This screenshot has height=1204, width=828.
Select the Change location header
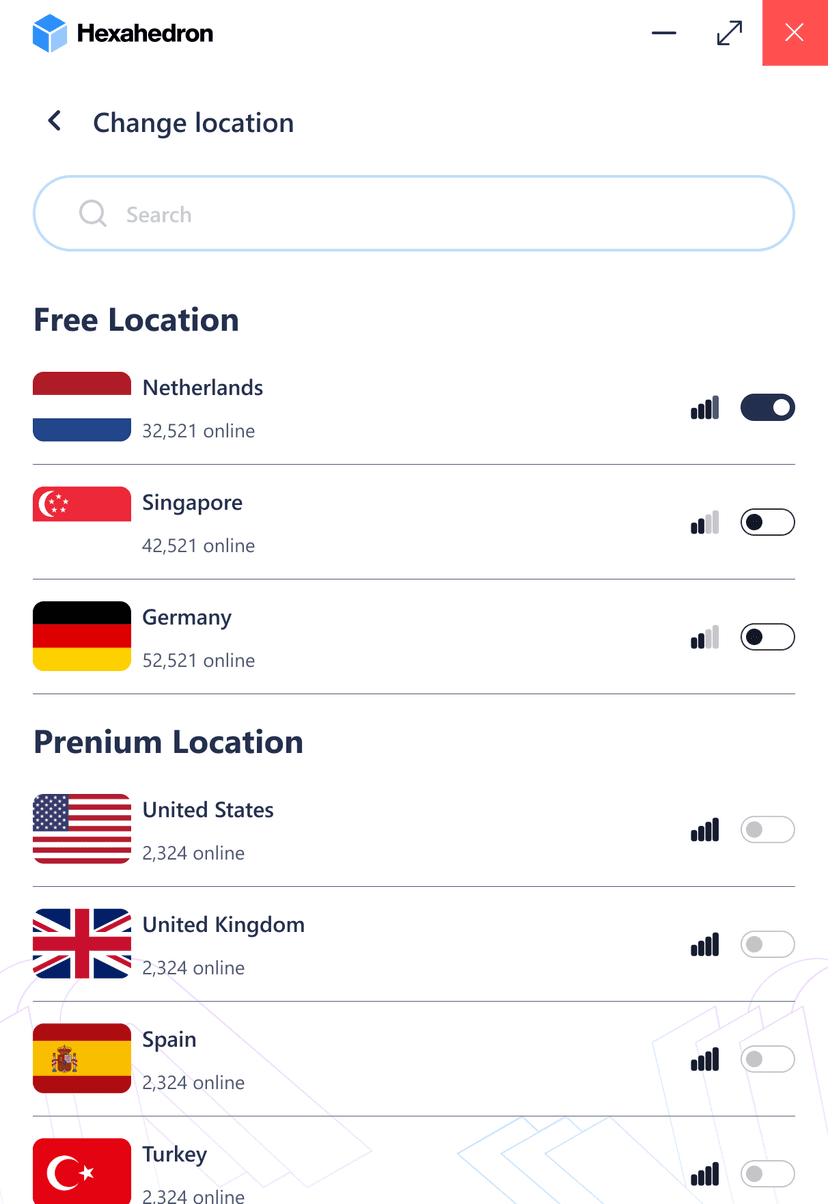click(193, 122)
